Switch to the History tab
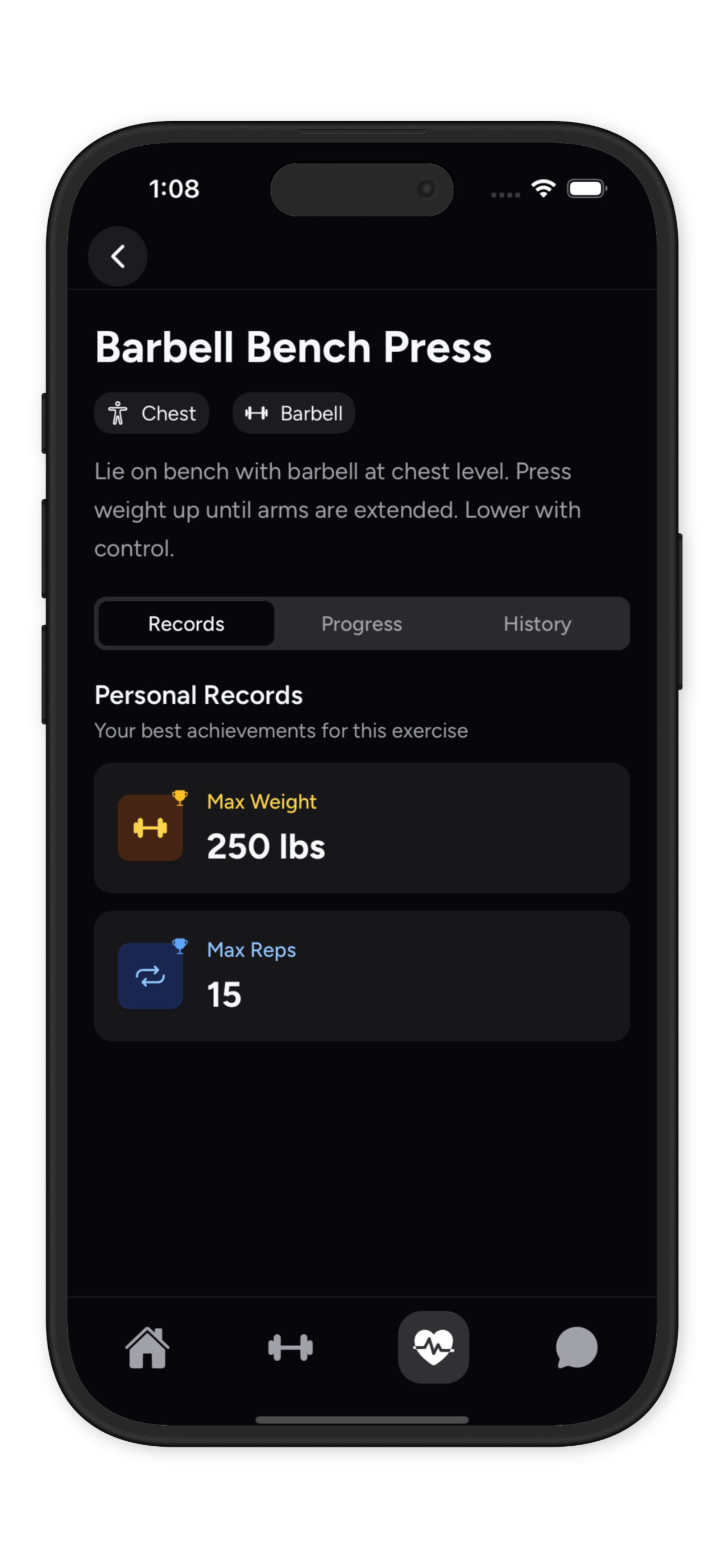 pyautogui.click(x=537, y=623)
